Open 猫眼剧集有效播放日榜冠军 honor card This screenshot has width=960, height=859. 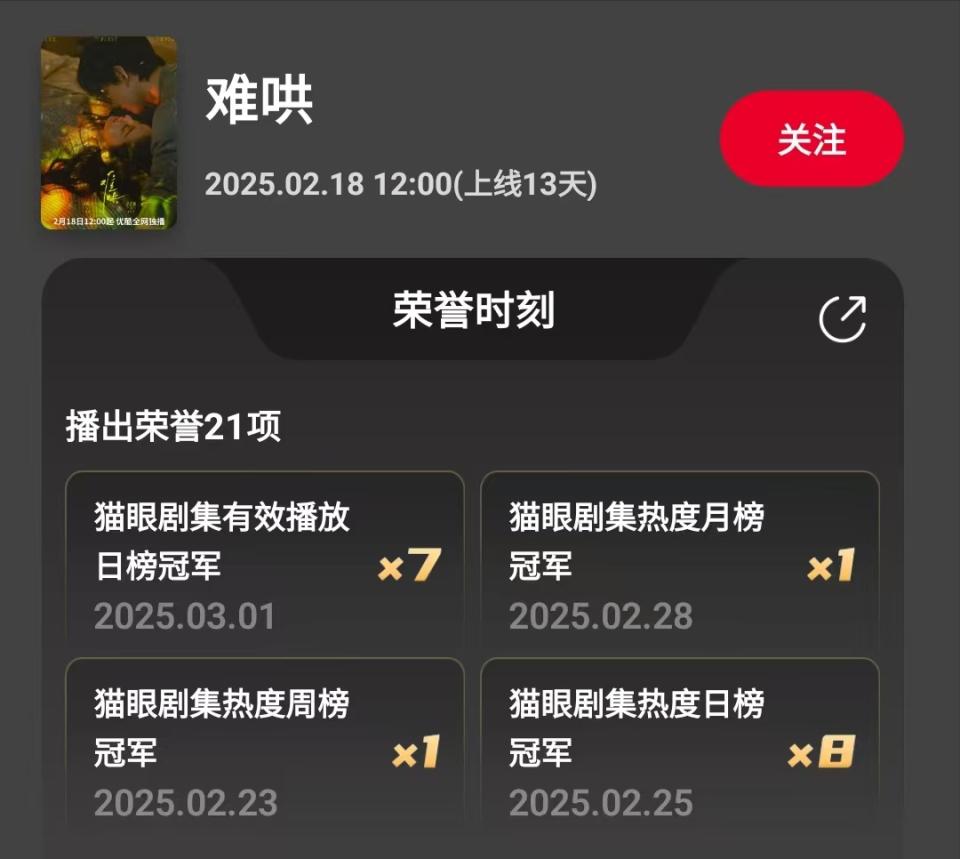(265, 558)
